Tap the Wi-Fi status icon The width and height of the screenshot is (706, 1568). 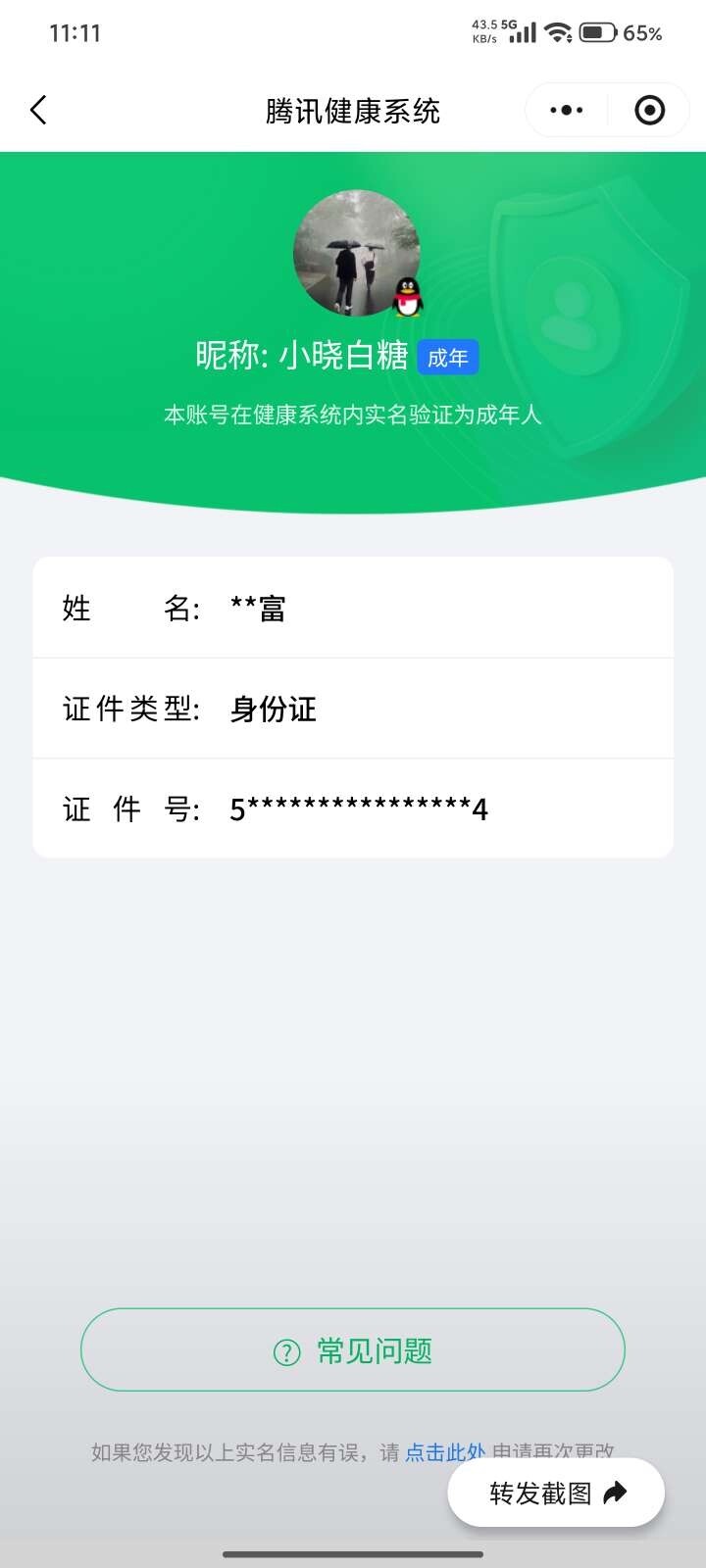559,32
